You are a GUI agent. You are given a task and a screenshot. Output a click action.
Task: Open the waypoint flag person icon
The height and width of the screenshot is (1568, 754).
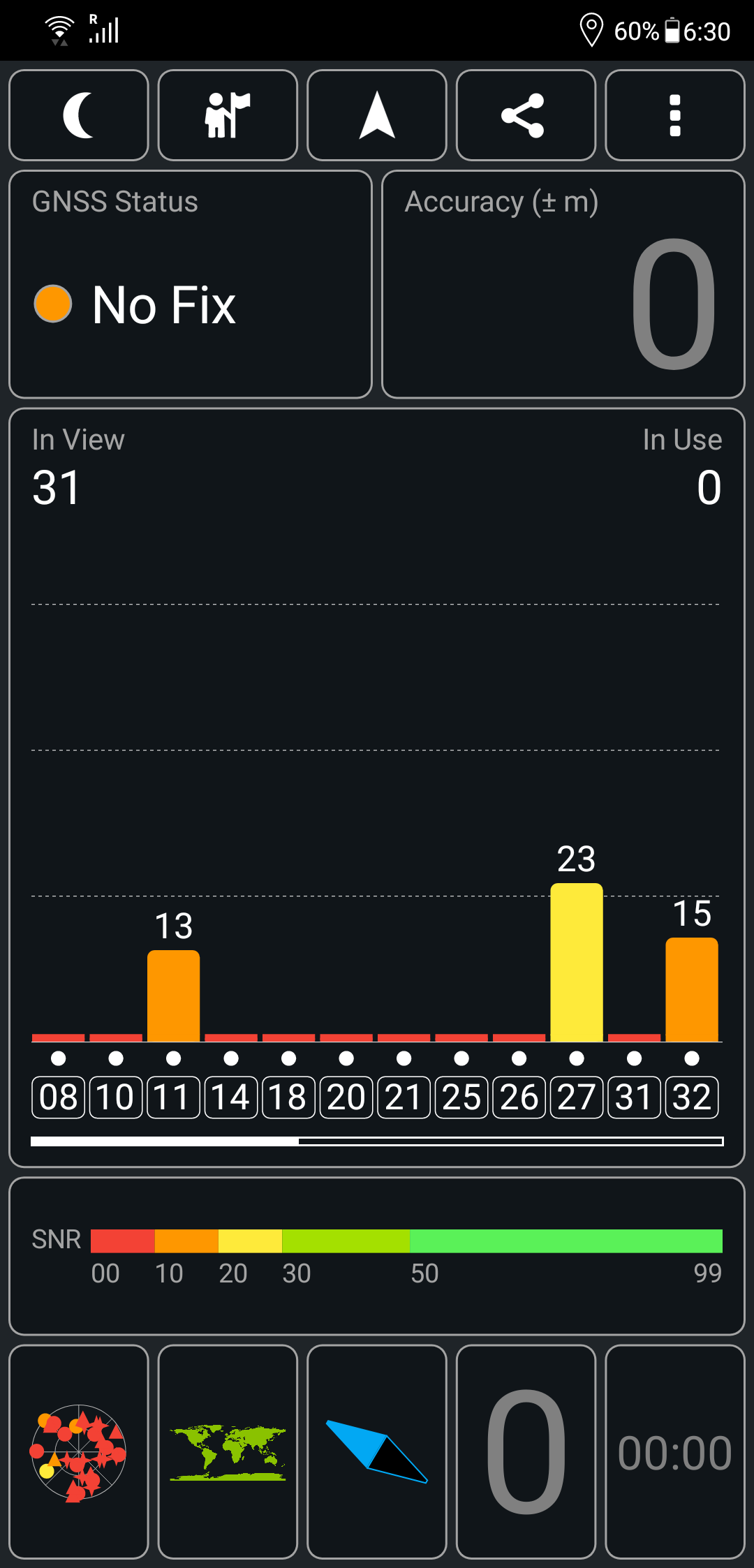[228, 115]
